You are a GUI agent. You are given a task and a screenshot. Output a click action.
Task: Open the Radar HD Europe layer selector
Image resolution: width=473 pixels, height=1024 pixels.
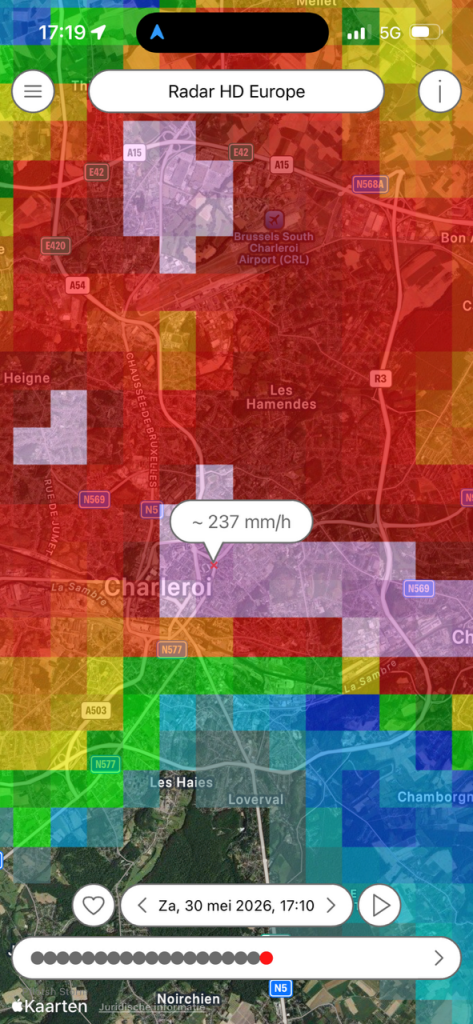tap(236, 91)
